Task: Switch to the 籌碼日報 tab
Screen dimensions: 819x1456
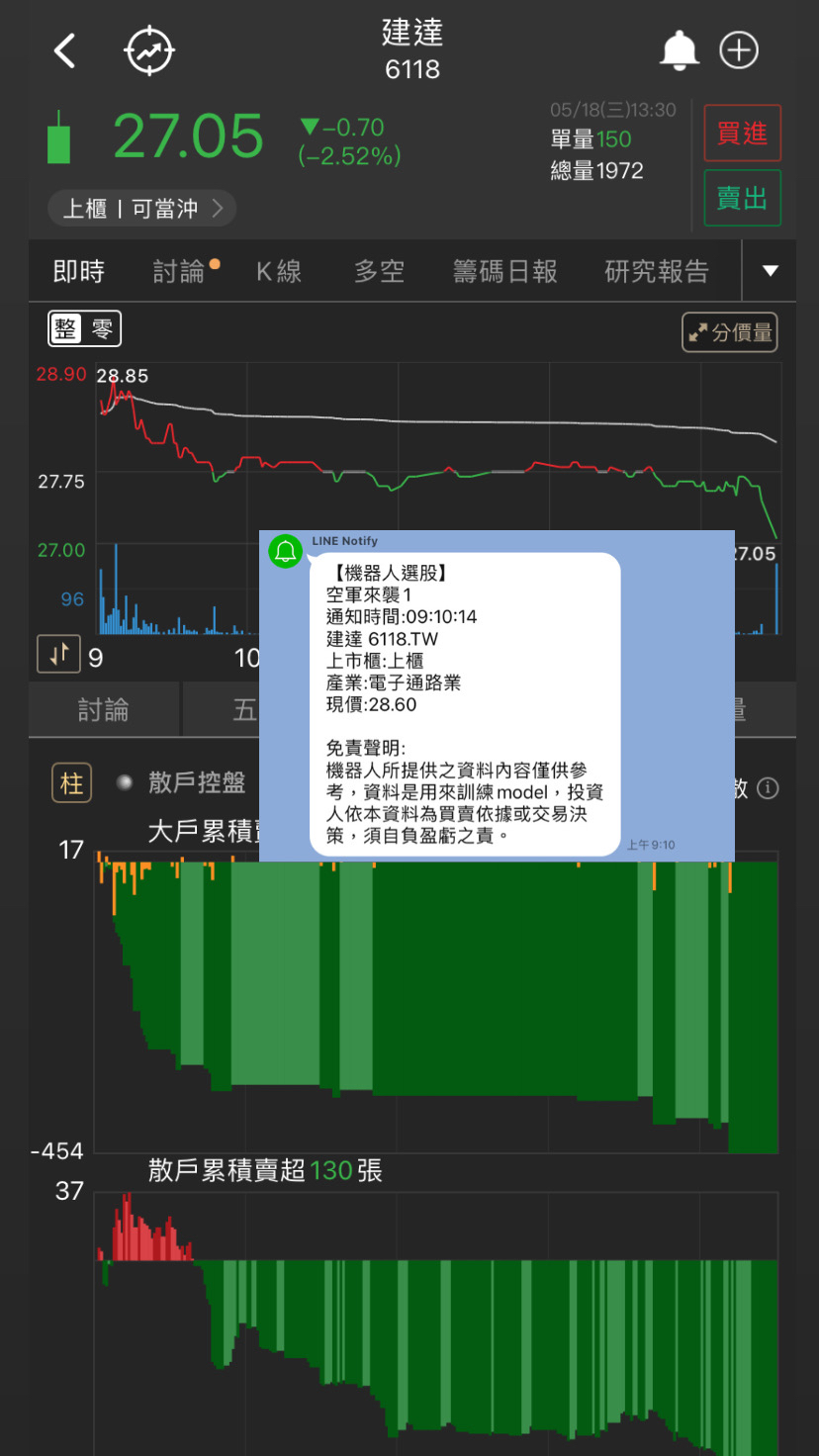Action: [505, 271]
